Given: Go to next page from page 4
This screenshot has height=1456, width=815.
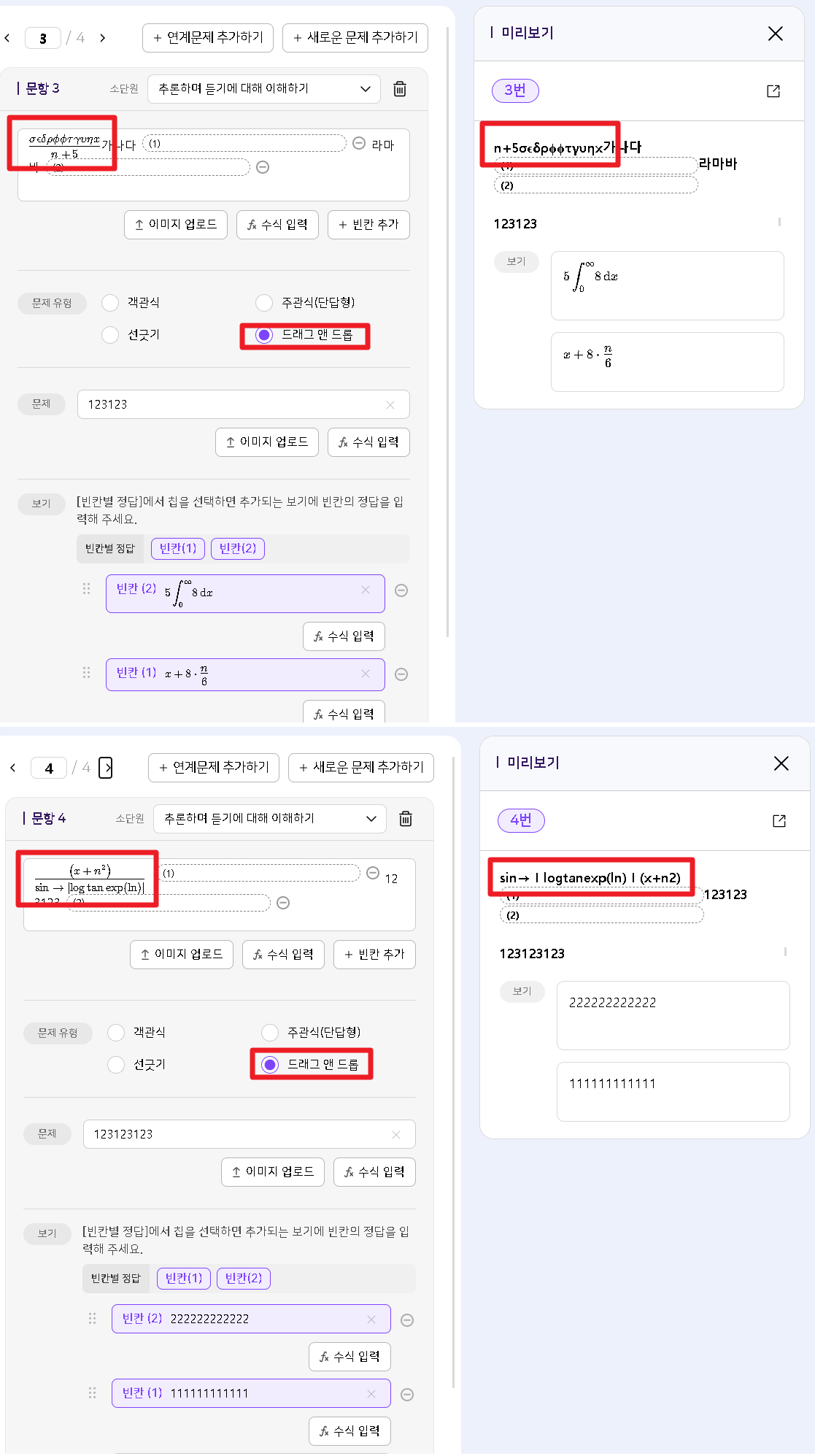Looking at the screenshot, I should pyautogui.click(x=106, y=768).
